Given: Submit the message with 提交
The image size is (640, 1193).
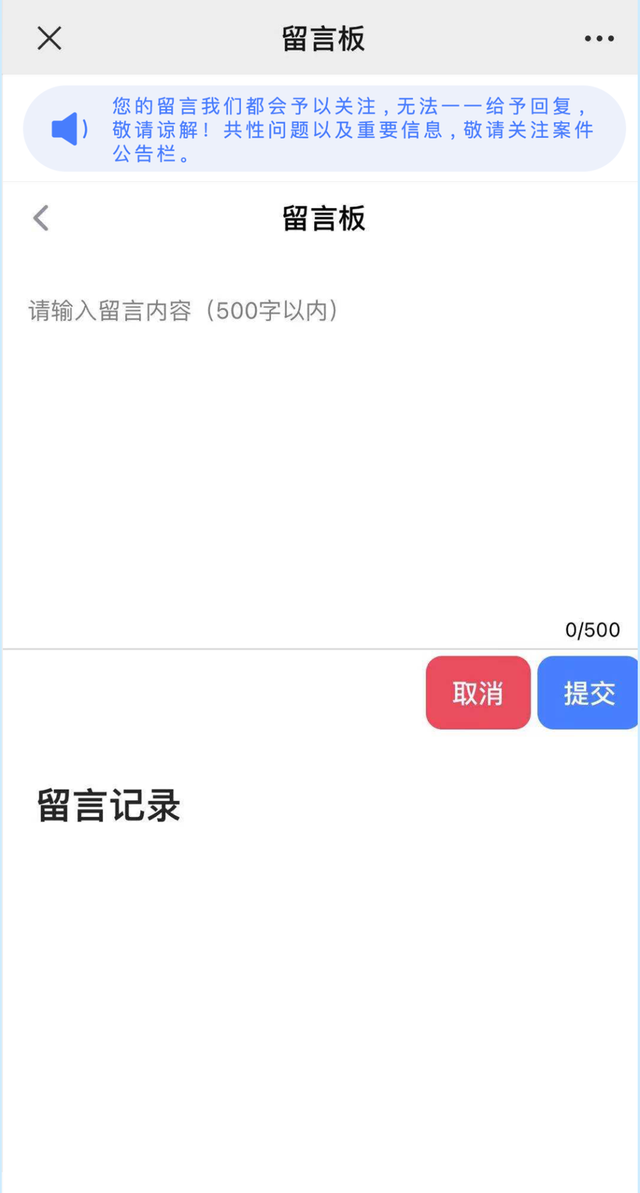Looking at the screenshot, I should [x=588, y=693].
